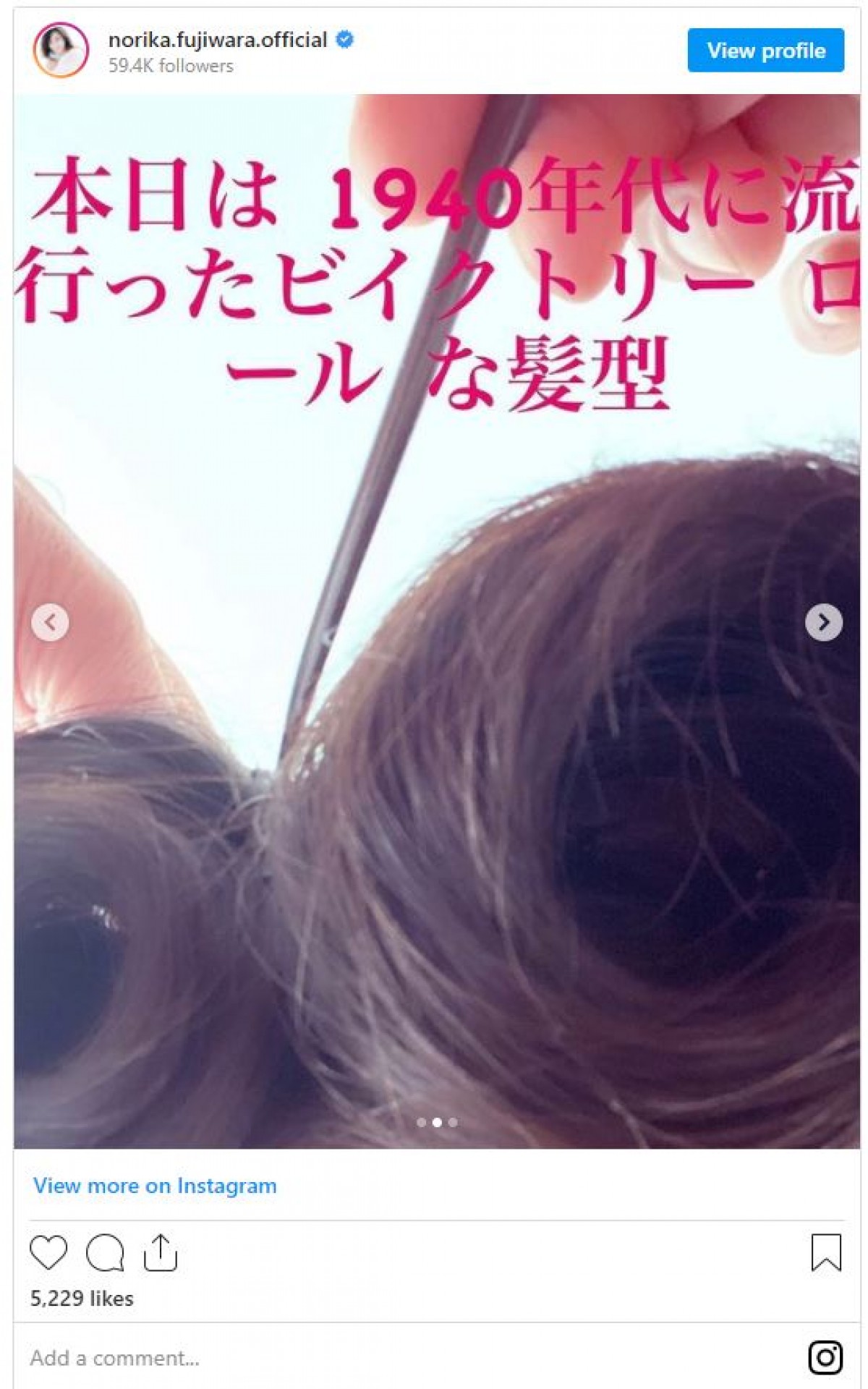
Task: Open the Instagram logo icon
Action: [x=825, y=1357]
